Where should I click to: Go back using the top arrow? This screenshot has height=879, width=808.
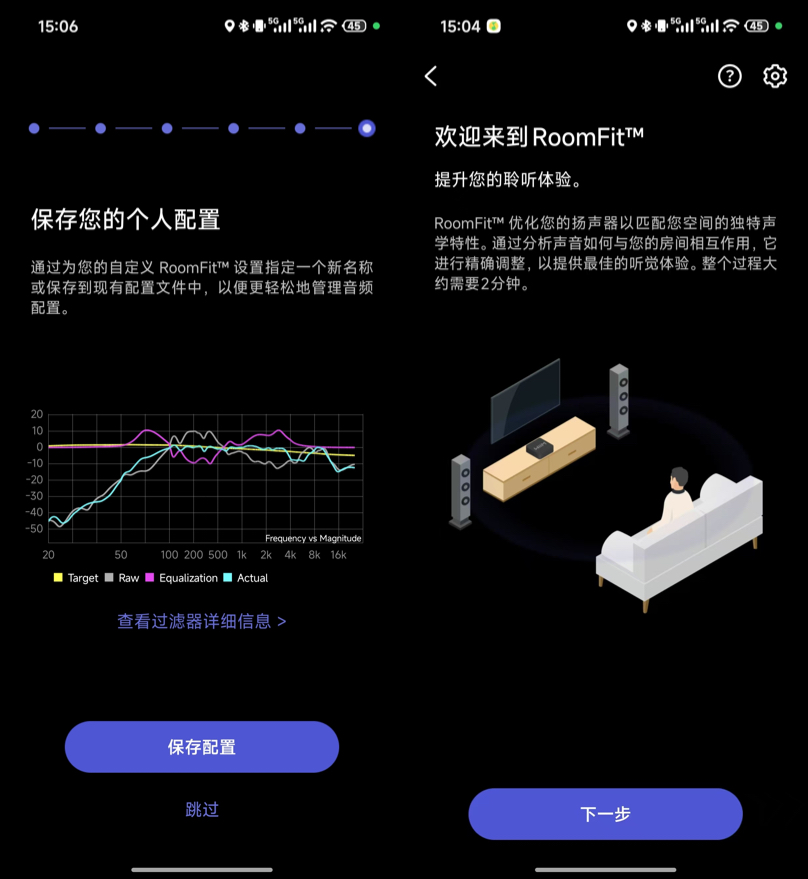click(x=431, y=76)
